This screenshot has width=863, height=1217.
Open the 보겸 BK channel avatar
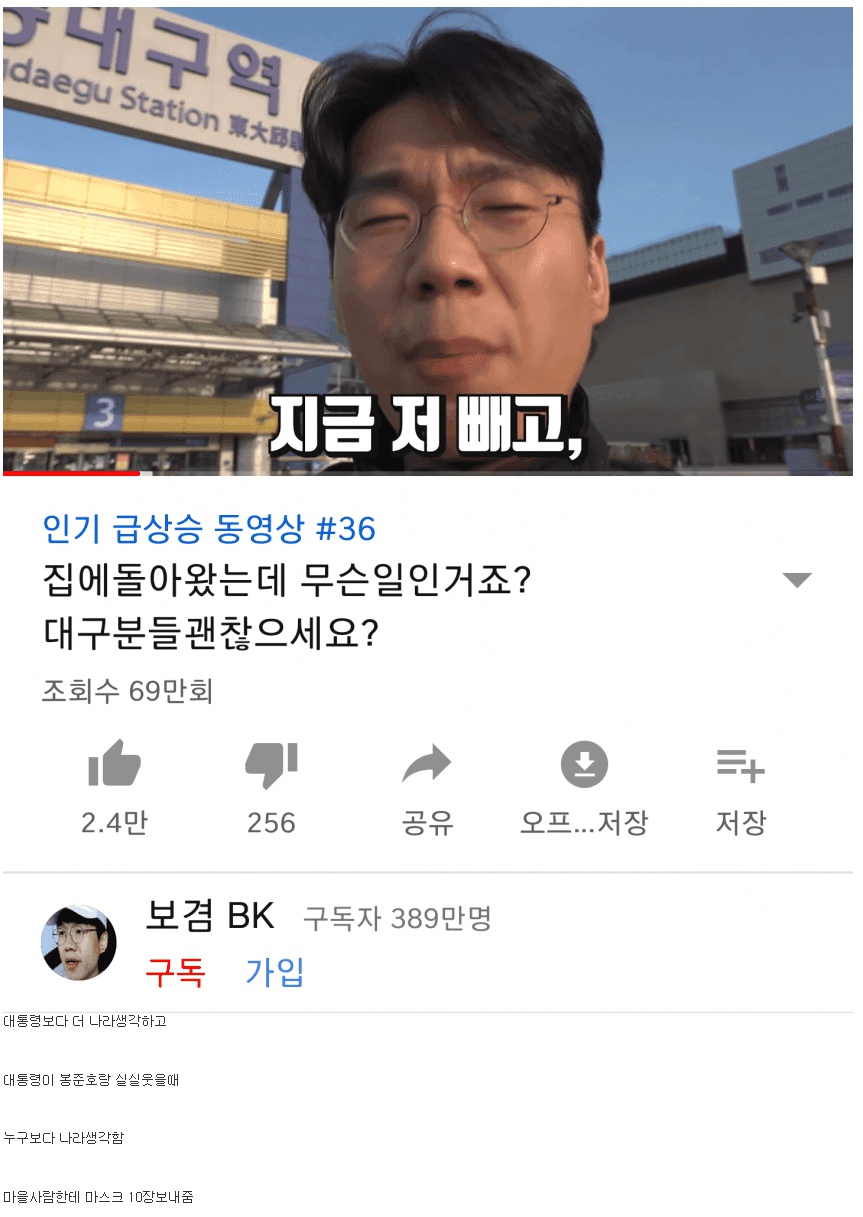(x=78, y=943)
